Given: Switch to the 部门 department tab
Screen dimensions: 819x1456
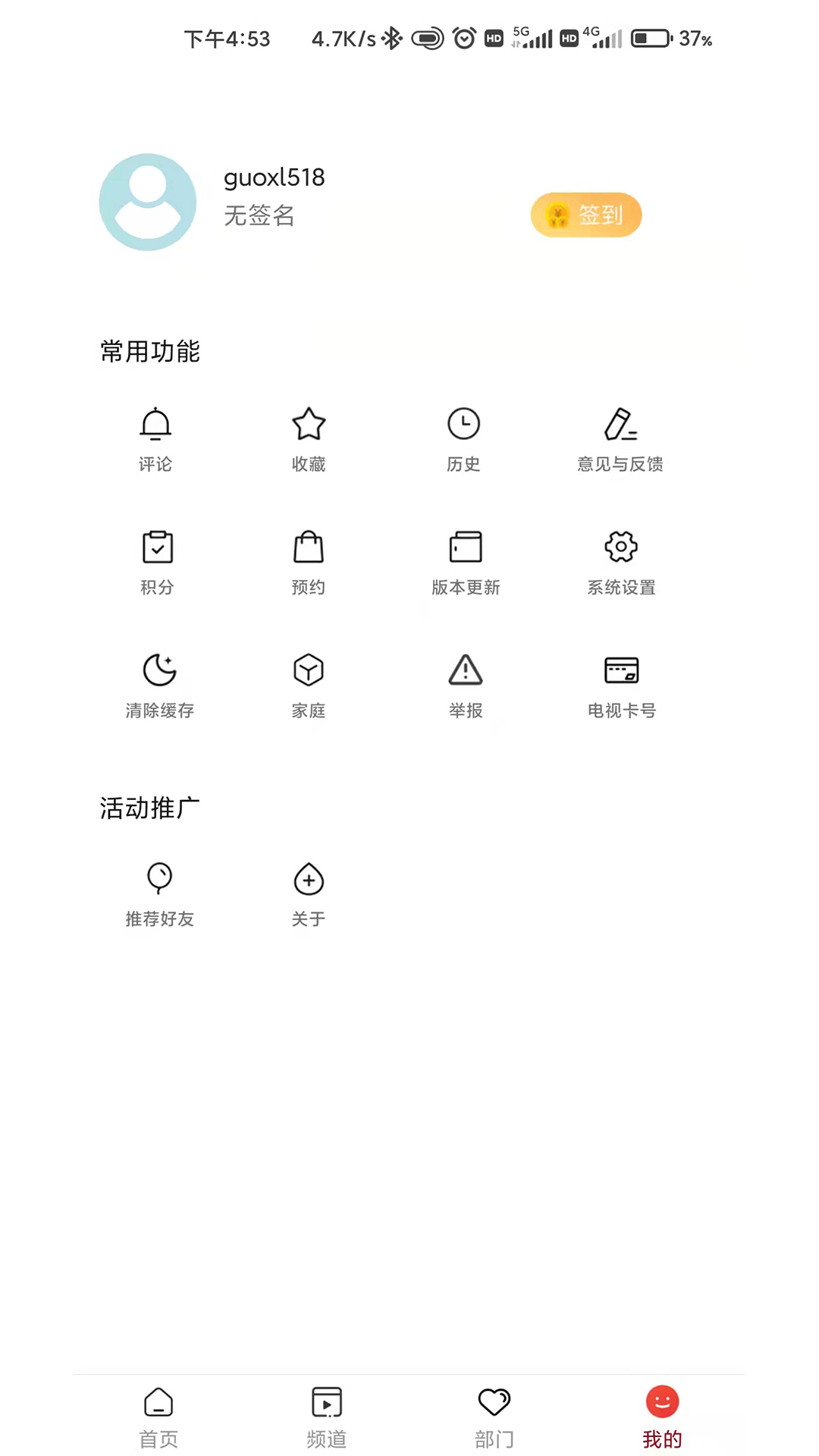Looking at the screenshot, I should point(494,1417).
